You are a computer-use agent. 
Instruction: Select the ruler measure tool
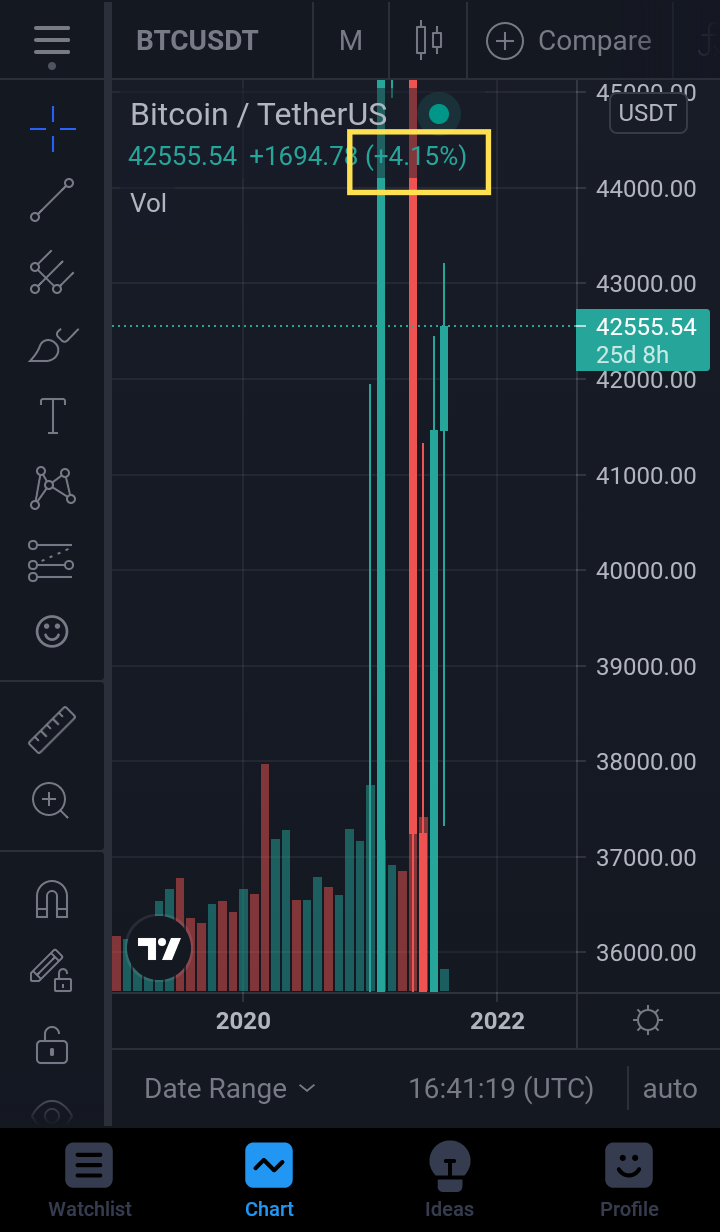[52, 729]
